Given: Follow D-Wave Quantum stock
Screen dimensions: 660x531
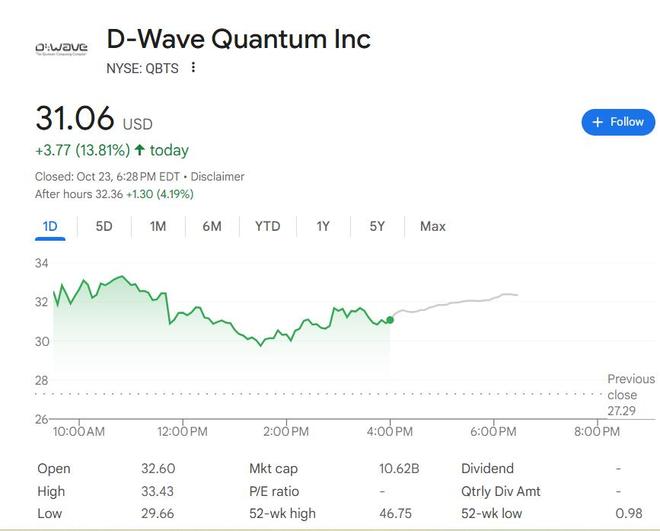Looking at the screenshot, I should pos(617,122).
